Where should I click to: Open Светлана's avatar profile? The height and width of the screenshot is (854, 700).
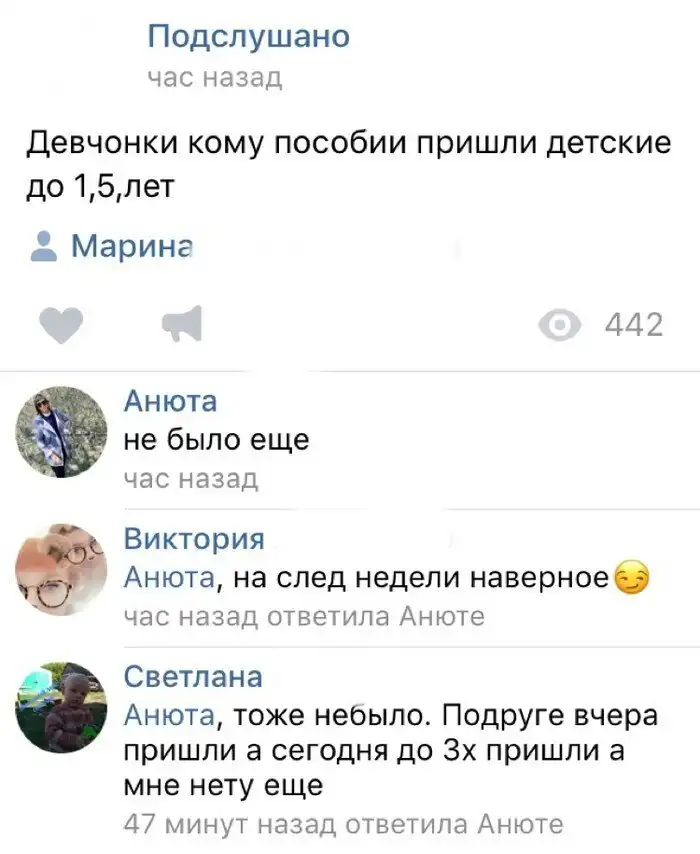tap(61, 708)
